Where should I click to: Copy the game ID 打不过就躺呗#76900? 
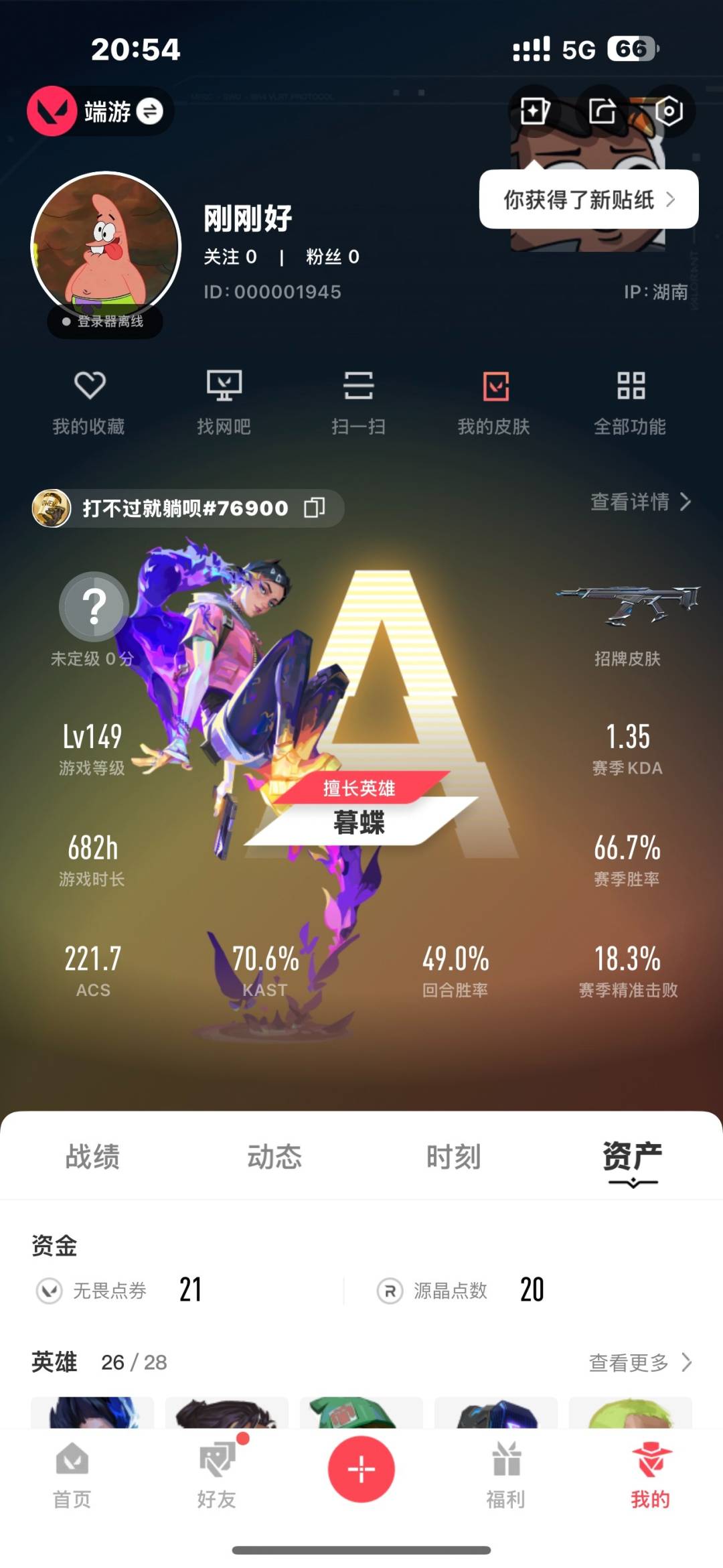pos(314,508)
